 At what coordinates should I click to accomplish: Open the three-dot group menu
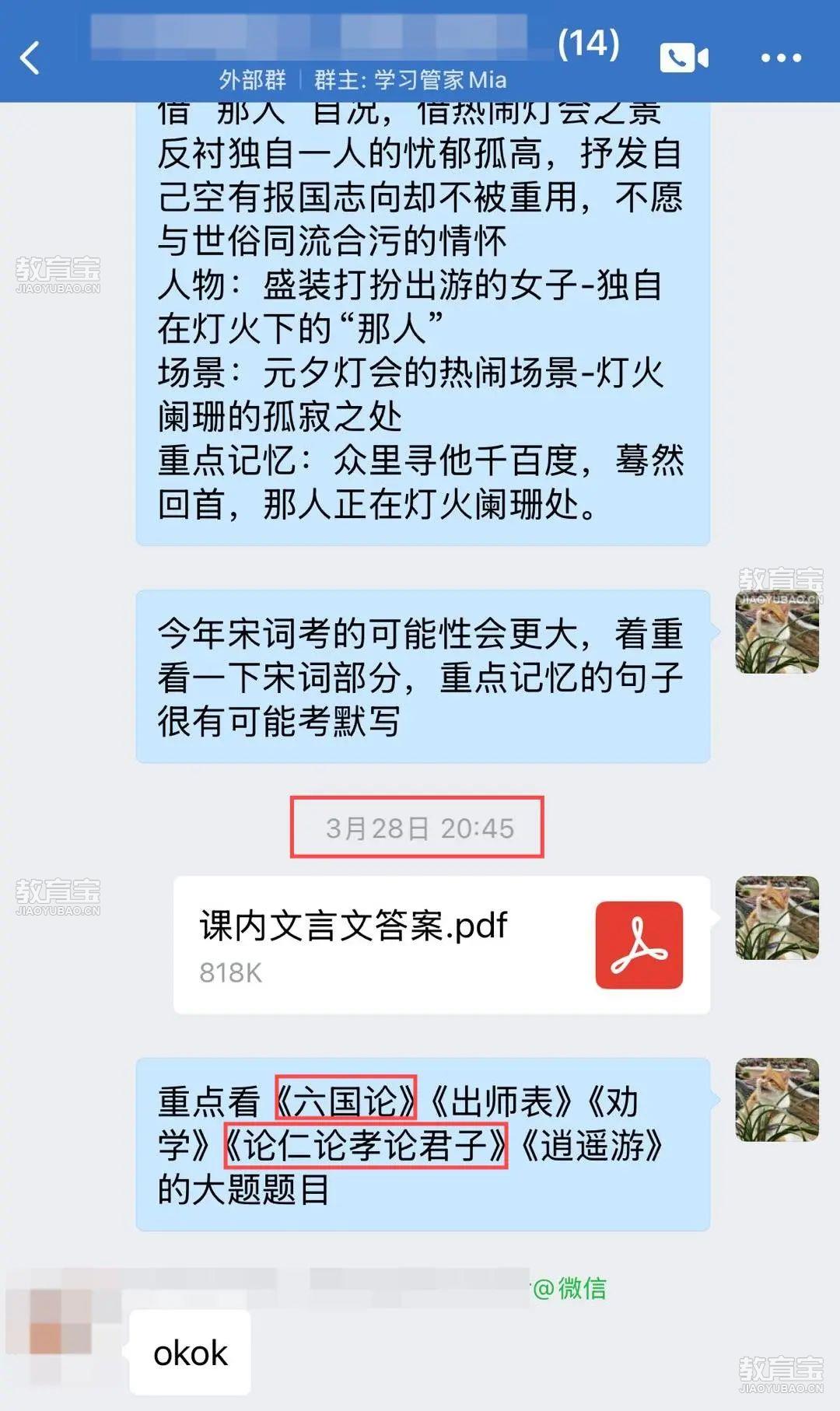pos(781,58)
